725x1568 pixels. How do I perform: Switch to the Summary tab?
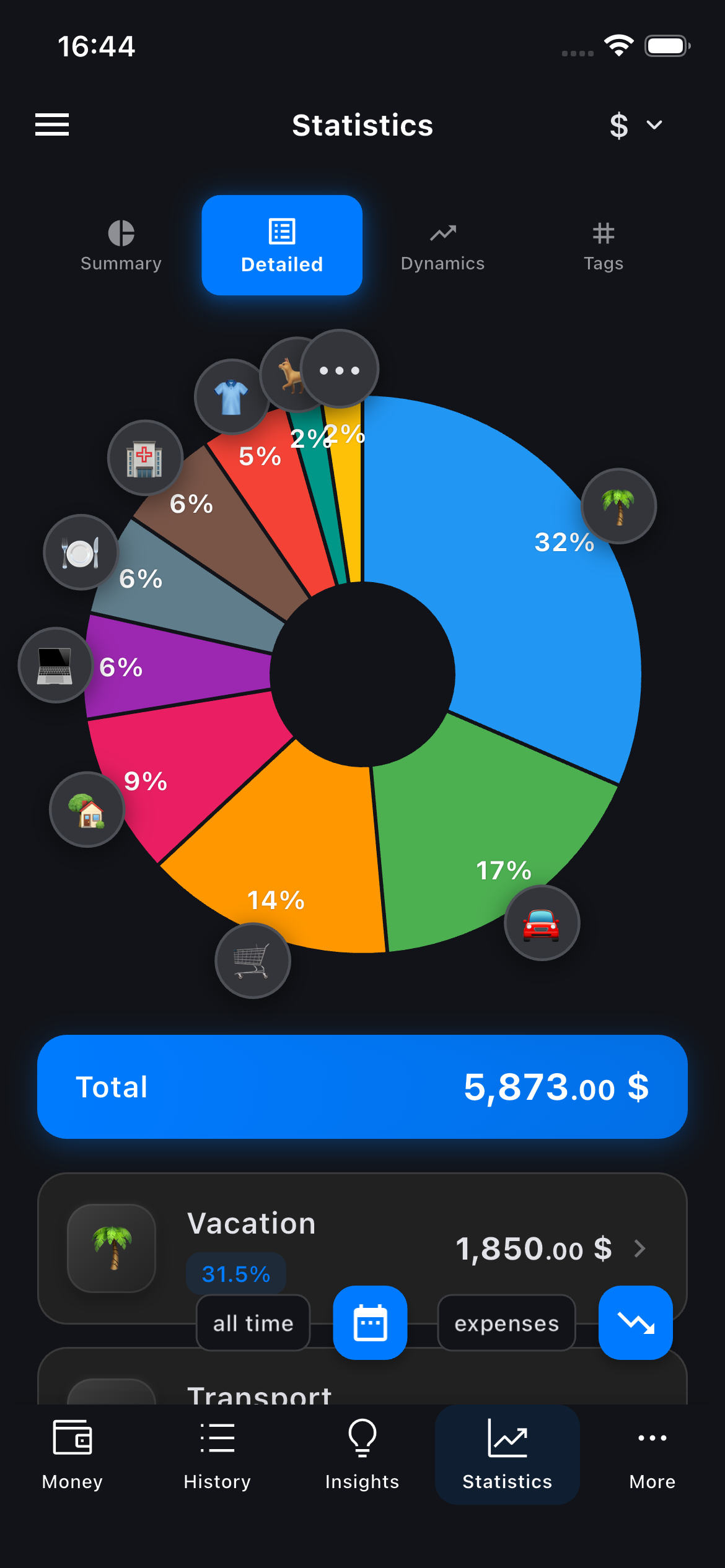[x=120, y=245]
